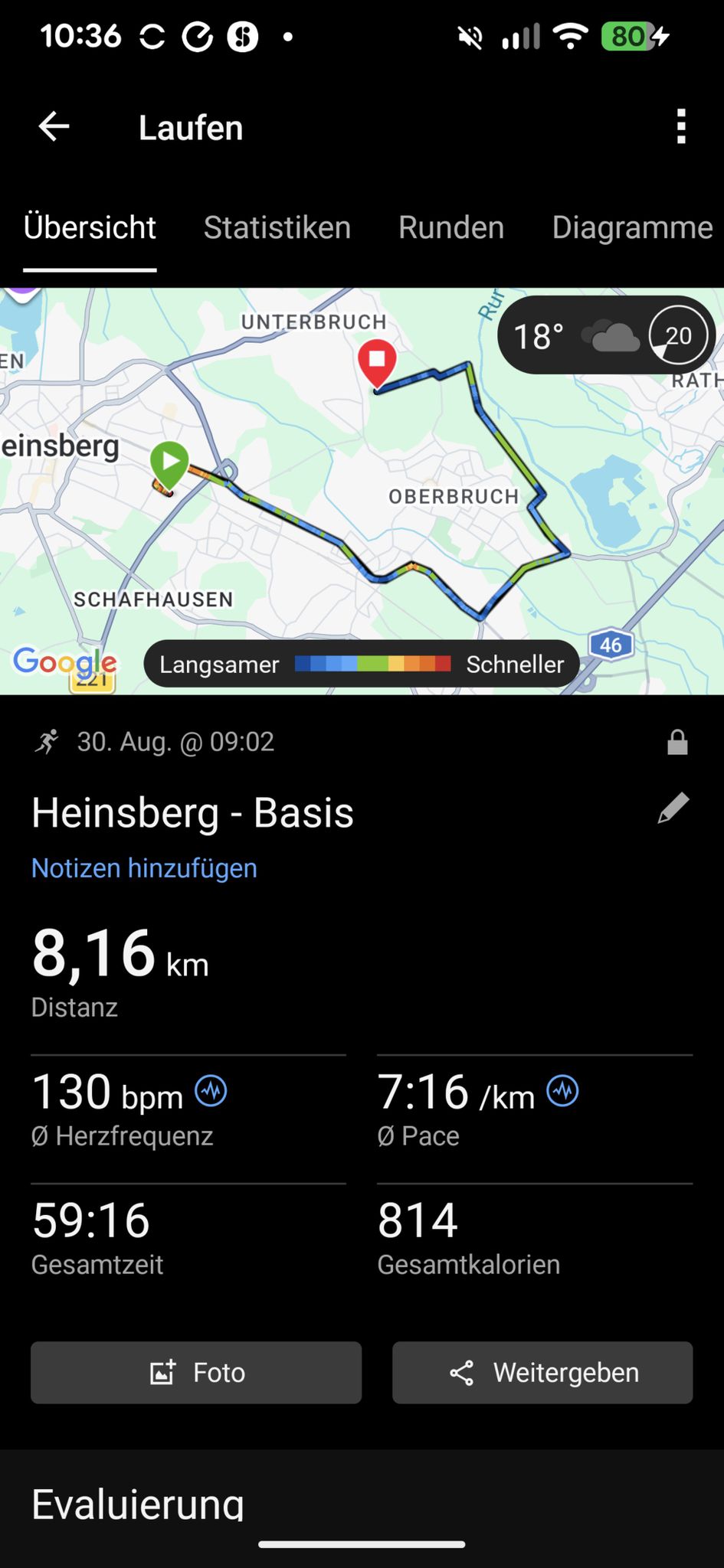
Task: Open the Diagramme tab
Action: coord(633,227)
